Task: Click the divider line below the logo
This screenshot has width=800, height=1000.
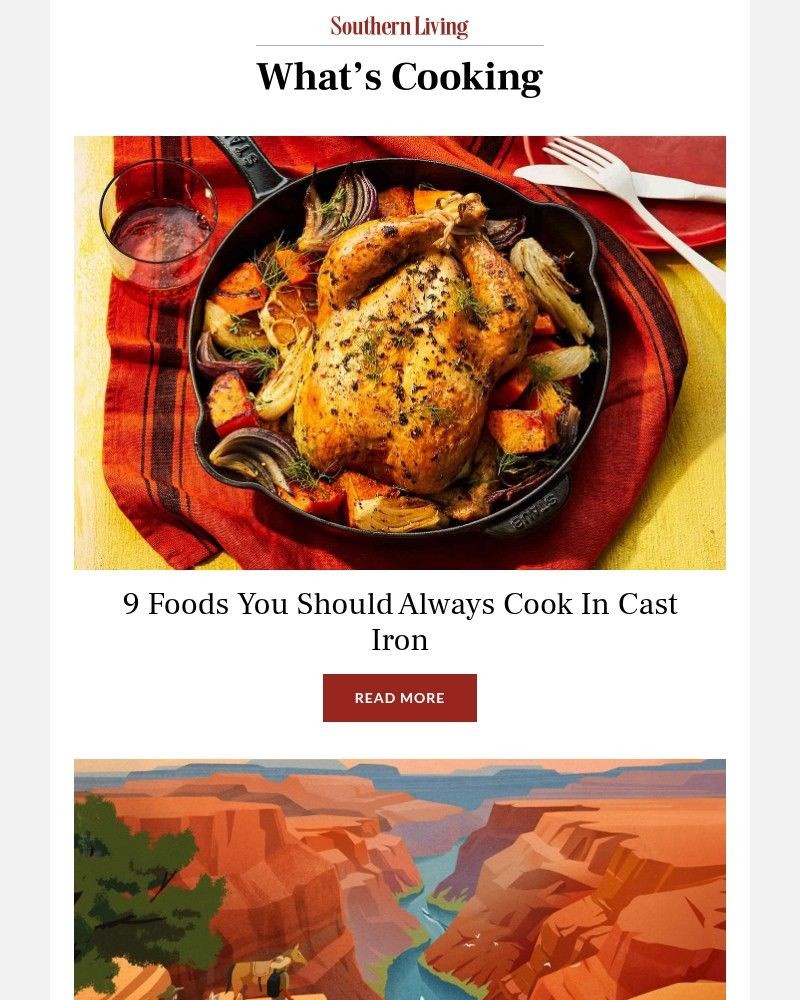Action: tap(399, 44)
